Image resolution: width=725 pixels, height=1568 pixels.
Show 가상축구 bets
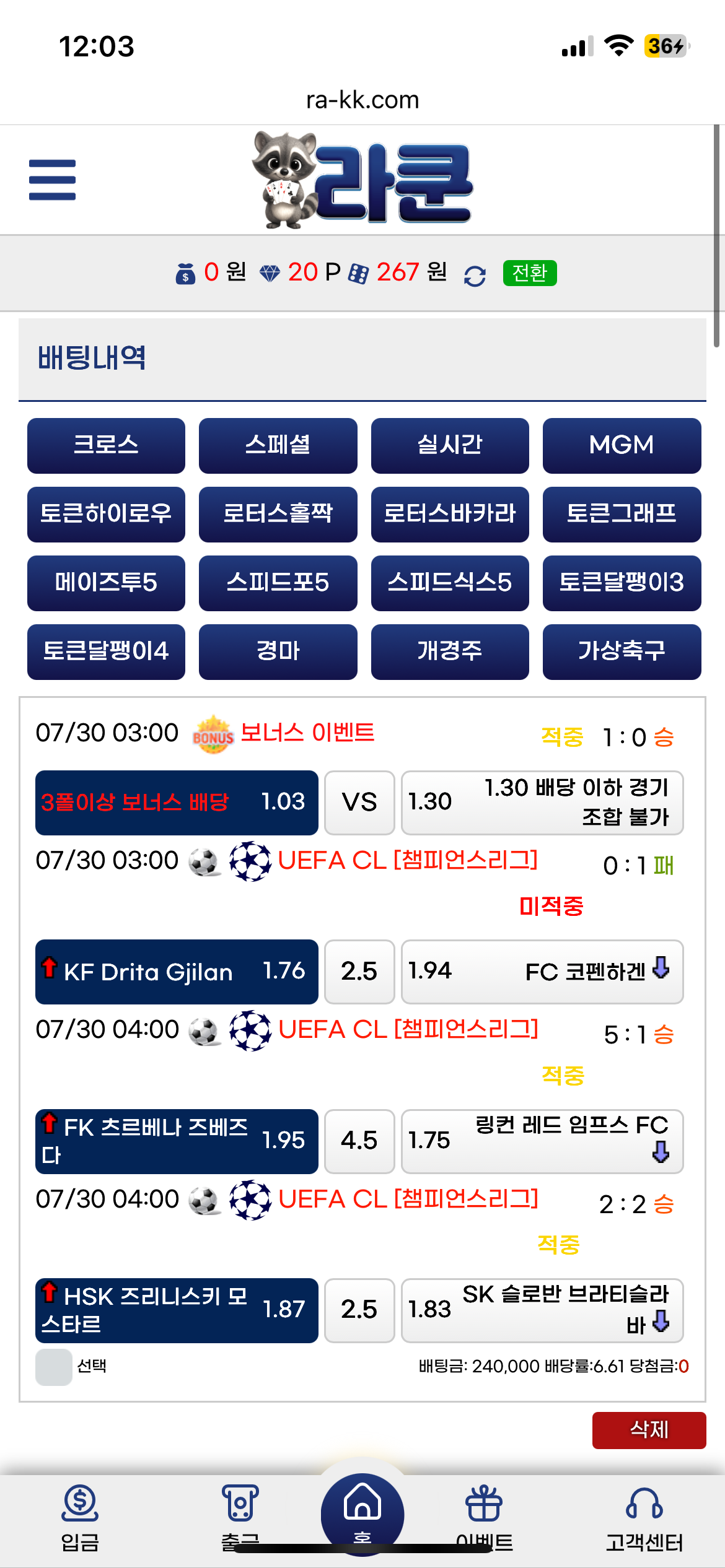[x=622, y=651]
